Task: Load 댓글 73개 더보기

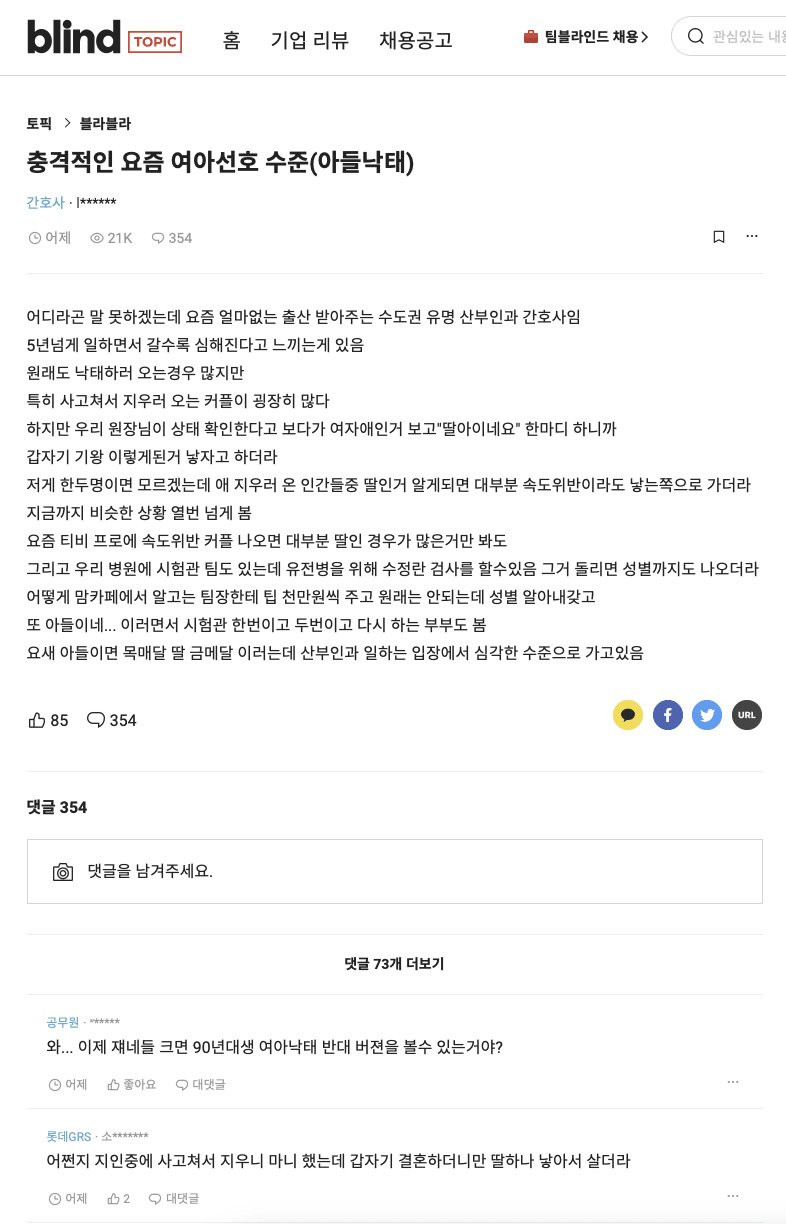Action: (x=394, y=964)
